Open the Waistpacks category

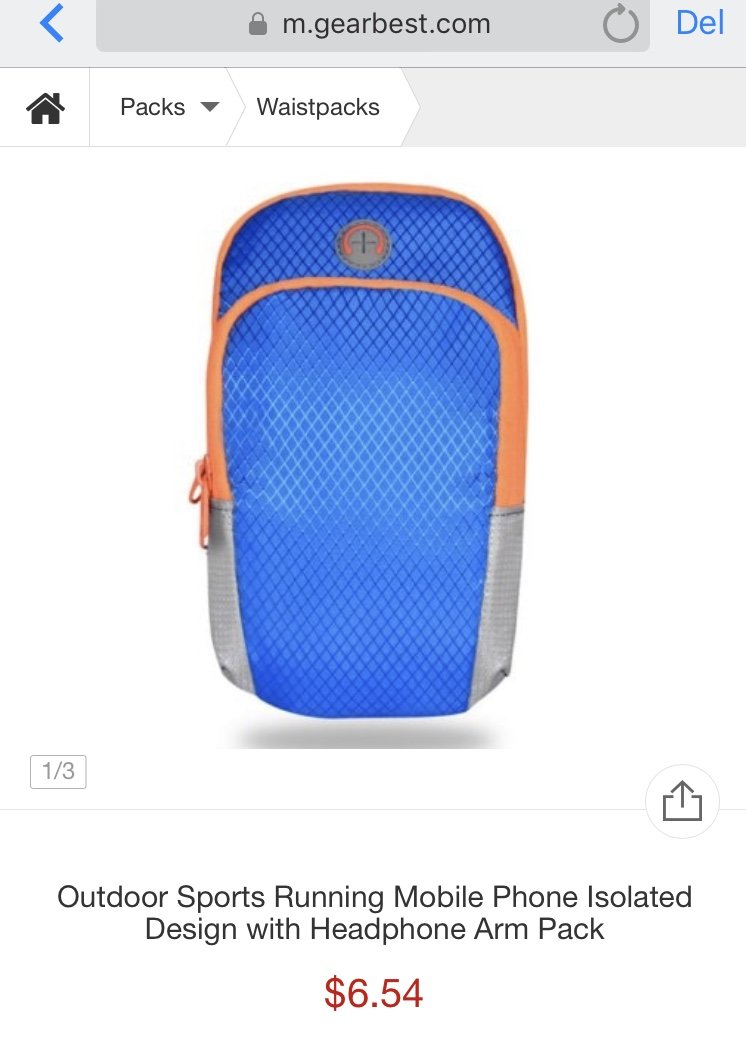click(x=318, y=108)
